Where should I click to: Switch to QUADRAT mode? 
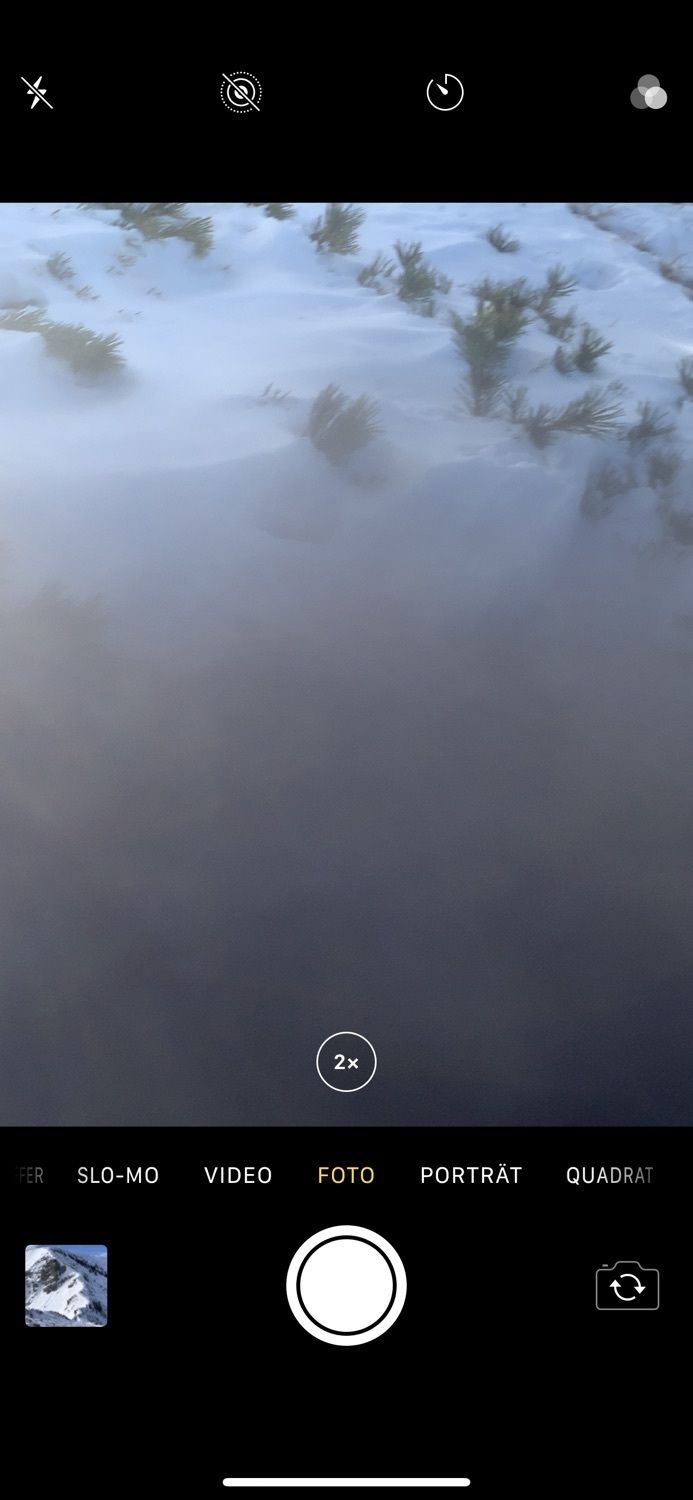click(x=609, y=1176)
